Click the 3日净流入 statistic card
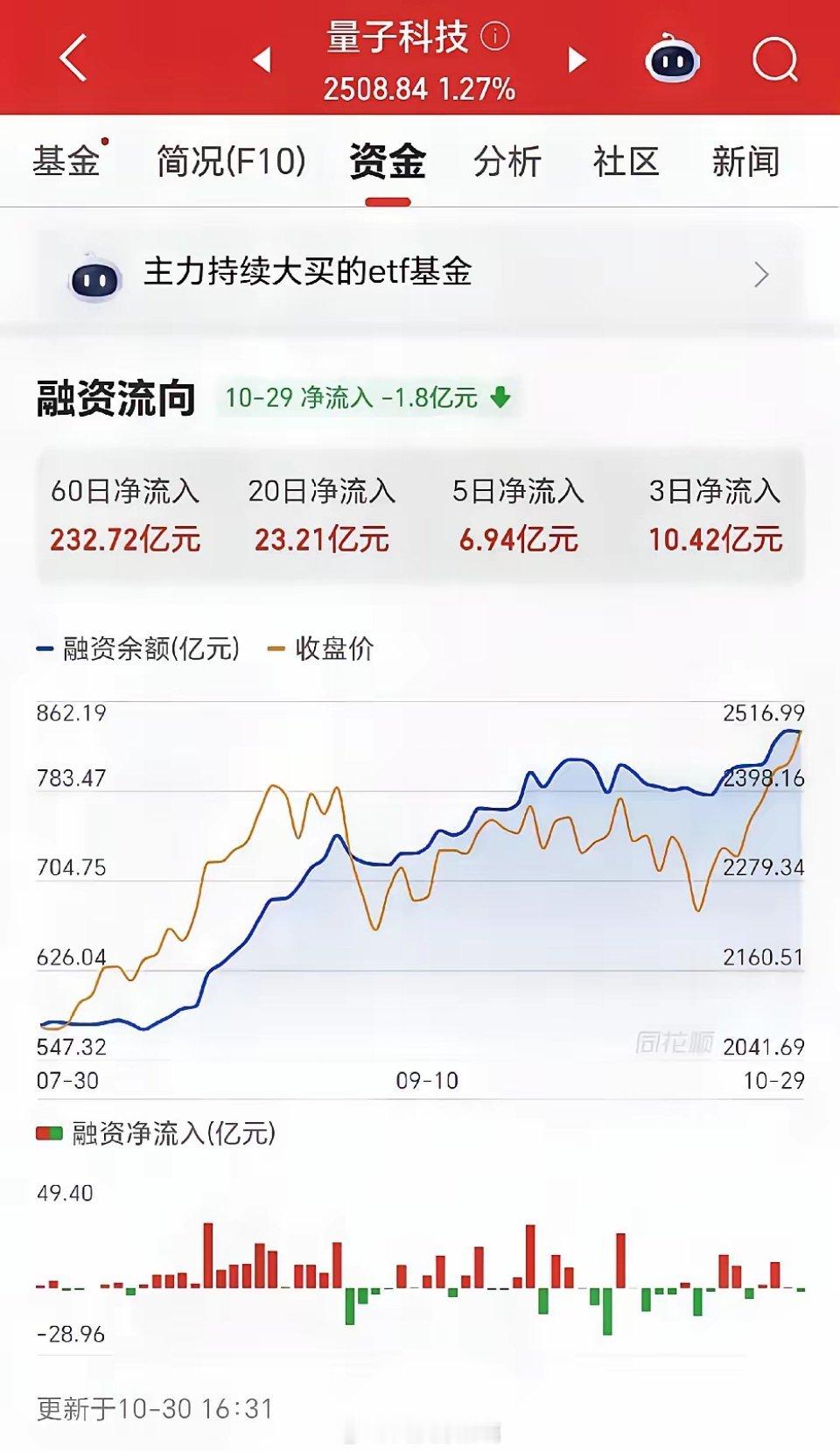Screen dimensions: 840x1452 pyautogui.click(x=715, y=516)
